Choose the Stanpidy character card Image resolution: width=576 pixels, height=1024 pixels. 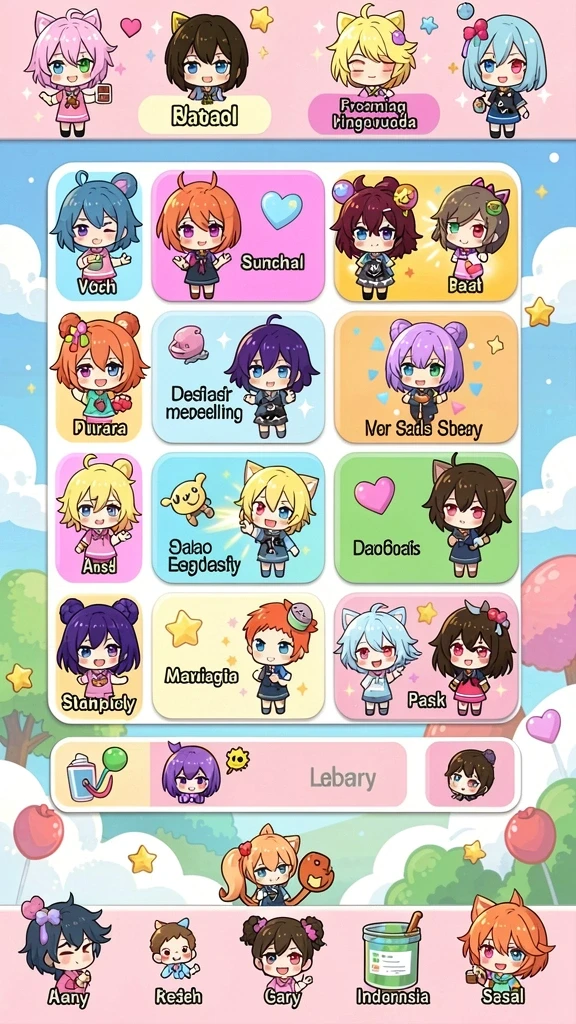[x=99, y=656]
